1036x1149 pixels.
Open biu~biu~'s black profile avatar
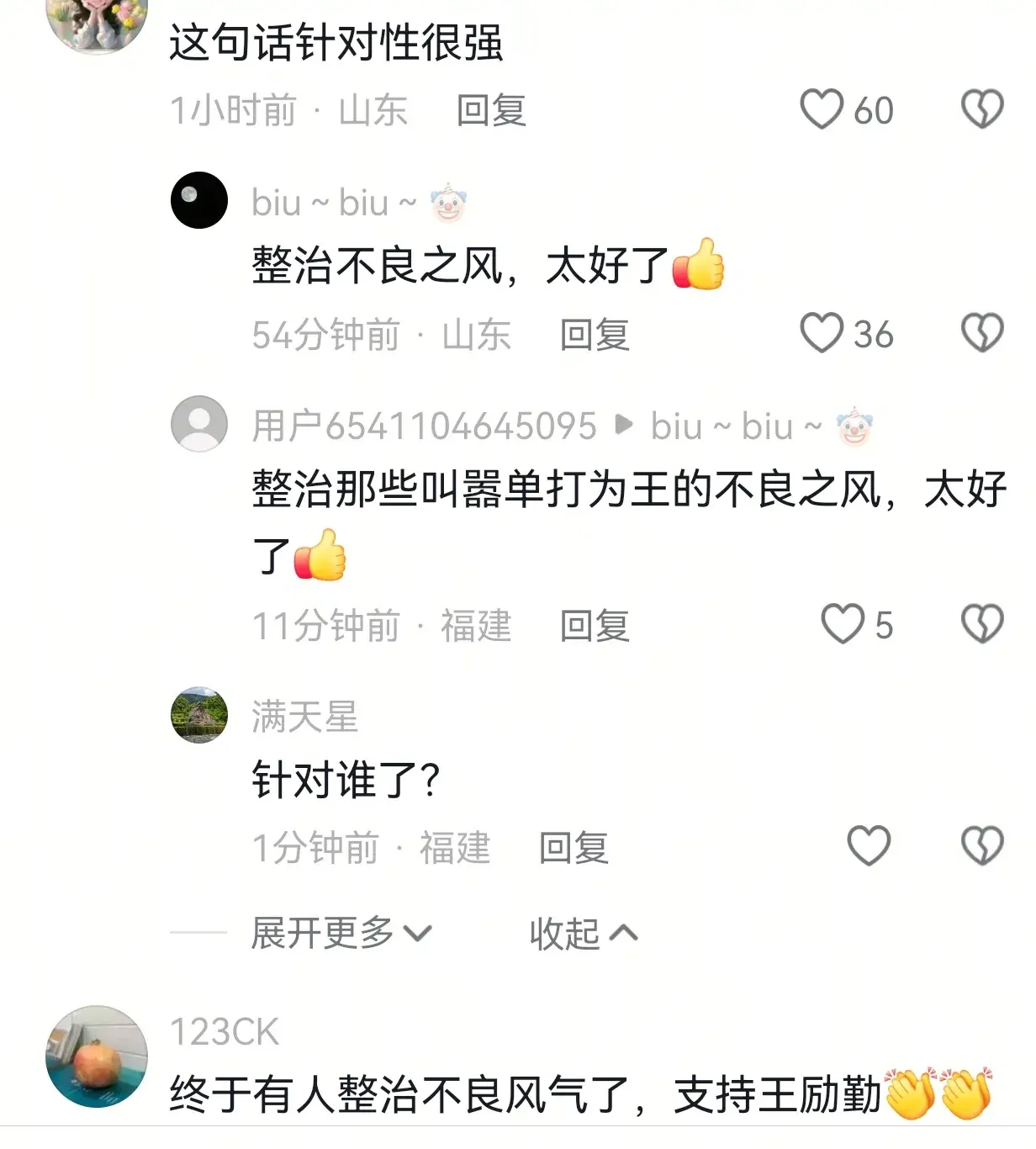coord(199,201)
